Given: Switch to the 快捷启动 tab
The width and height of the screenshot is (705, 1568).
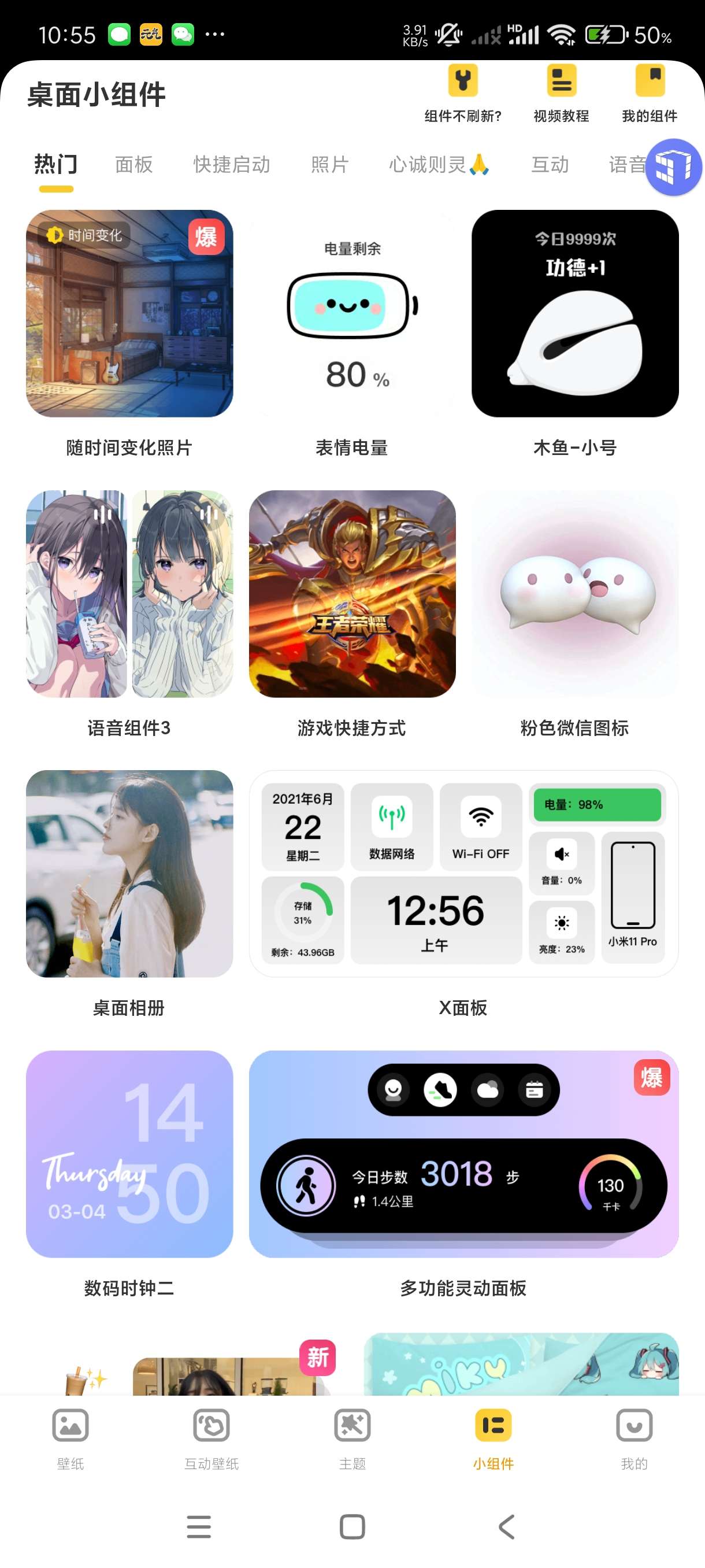Looking at the screenshot, I should click(232, 164).
